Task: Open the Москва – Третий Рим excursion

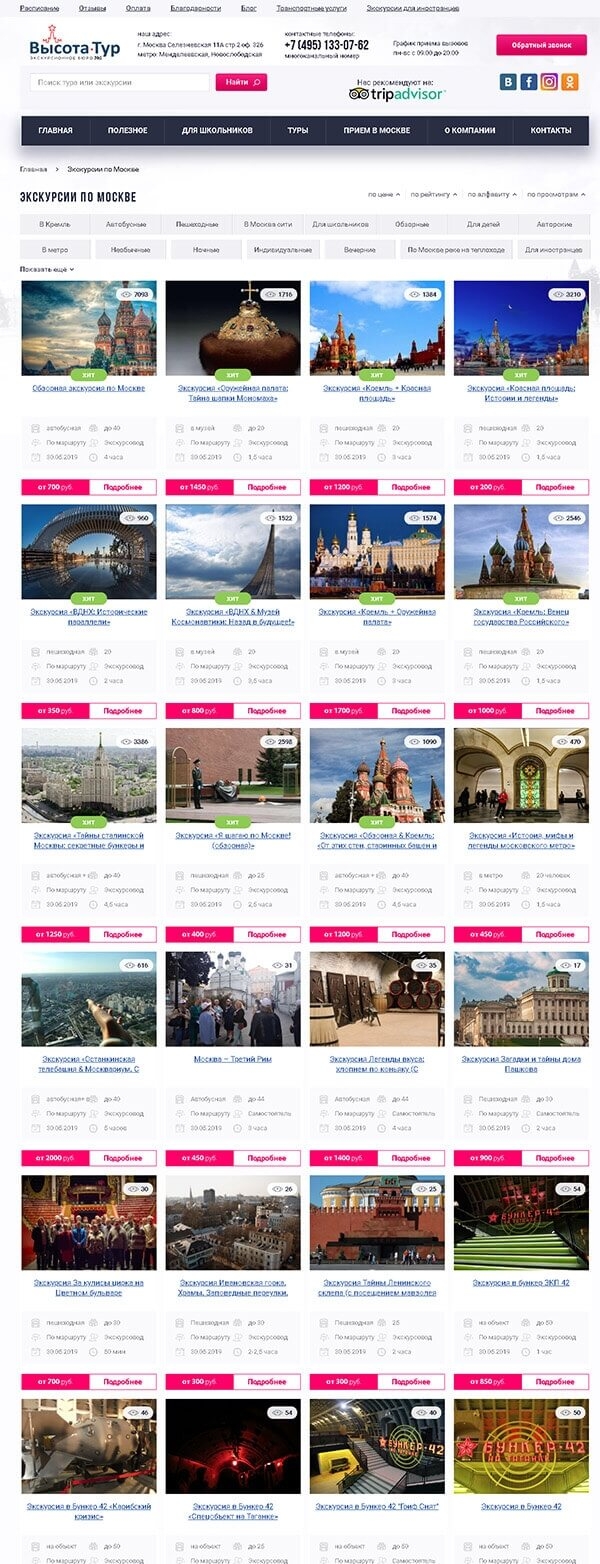Action: pos(232,1058)
